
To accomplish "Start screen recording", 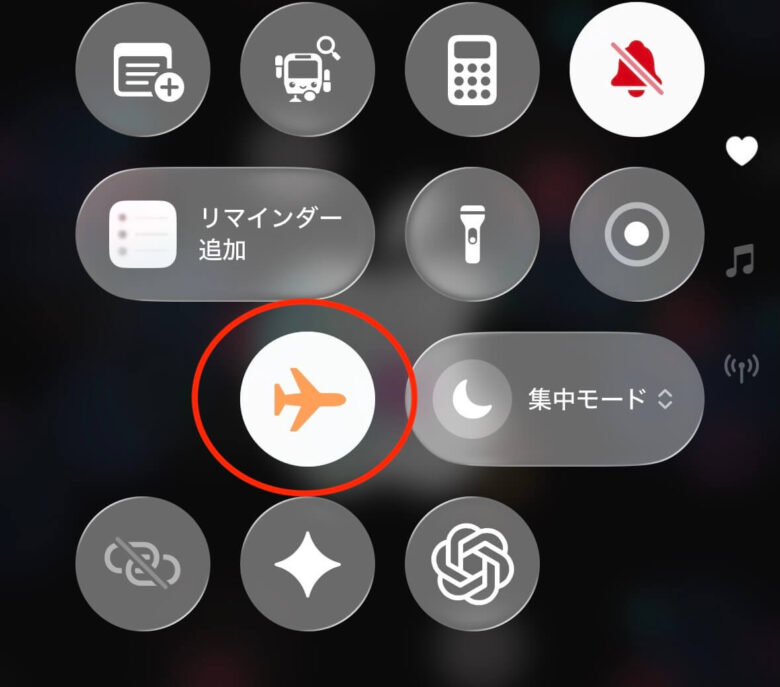I will (637, 234).
